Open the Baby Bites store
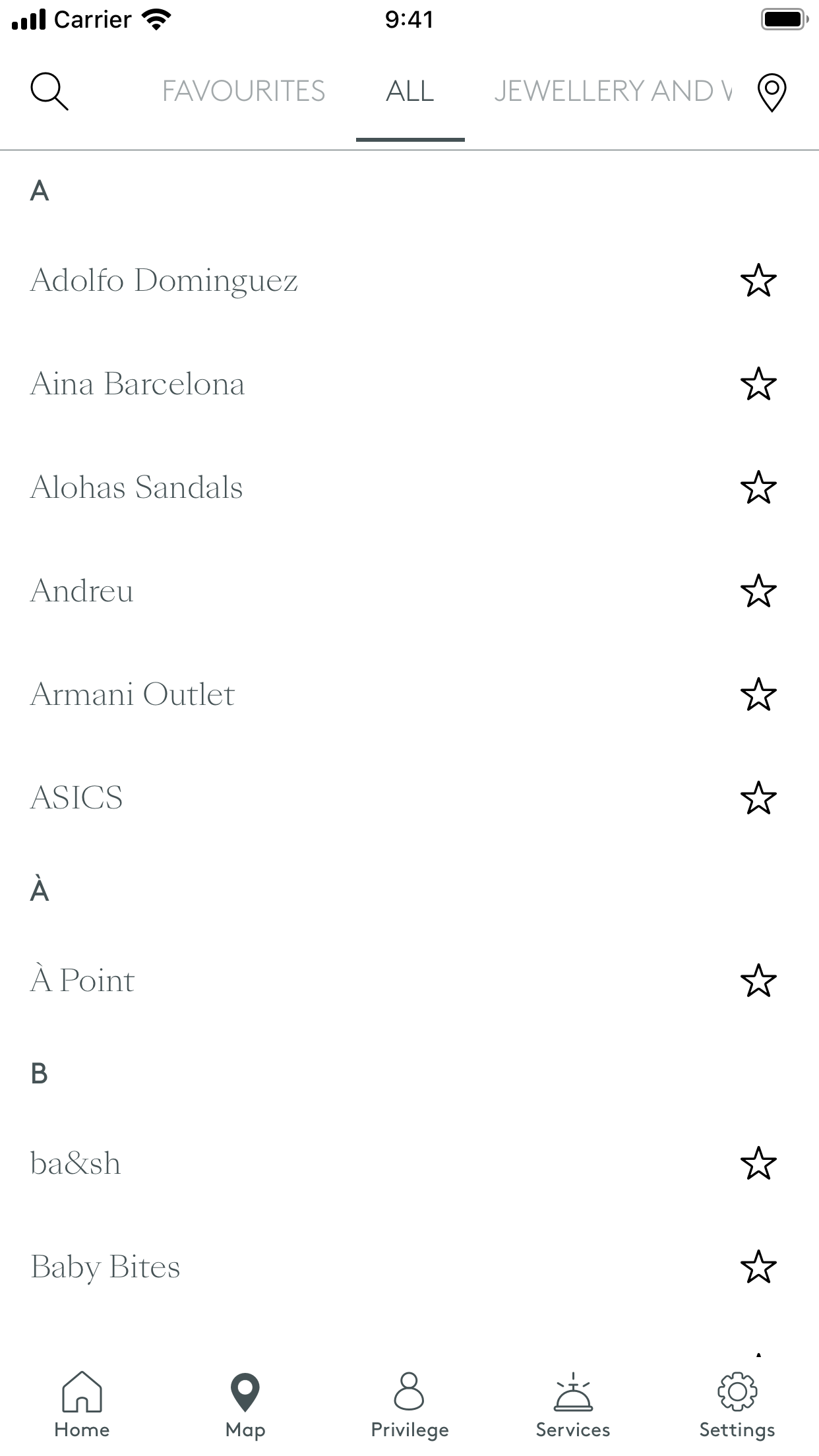 pyautogui.click(x=106, y=1267)
